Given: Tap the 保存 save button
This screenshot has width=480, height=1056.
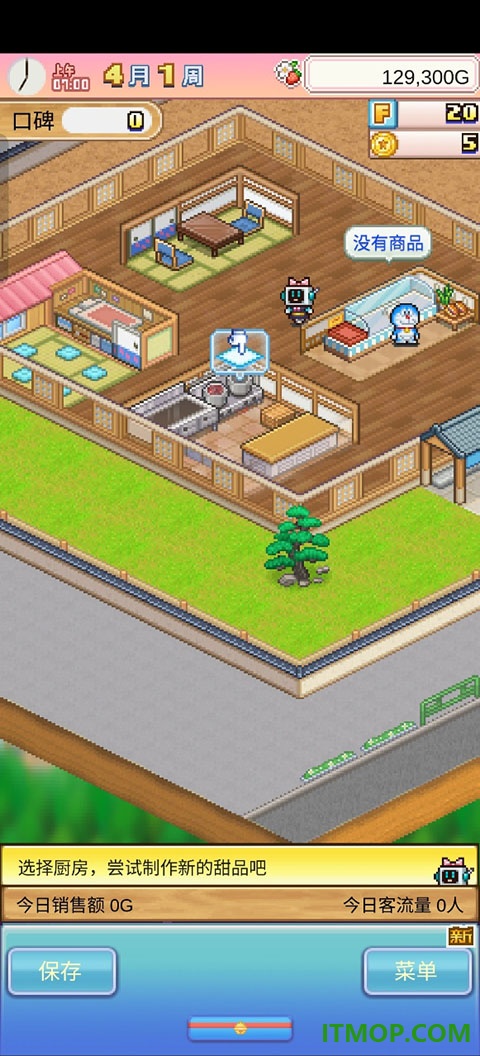Looking at the screenshot, I should tap(62, 971).
